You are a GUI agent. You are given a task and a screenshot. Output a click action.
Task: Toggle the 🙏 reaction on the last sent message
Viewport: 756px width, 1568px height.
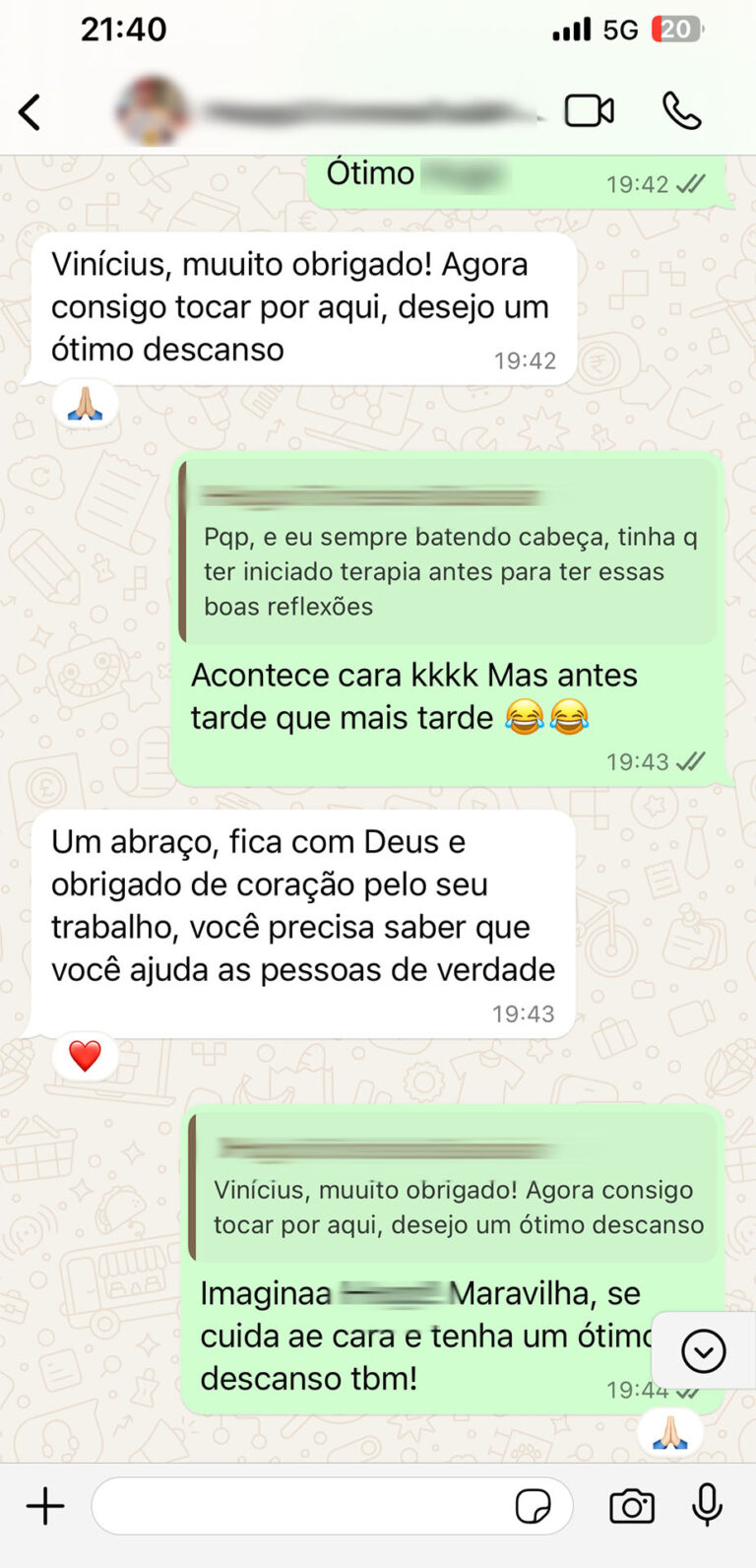[x=668, y=1431]
